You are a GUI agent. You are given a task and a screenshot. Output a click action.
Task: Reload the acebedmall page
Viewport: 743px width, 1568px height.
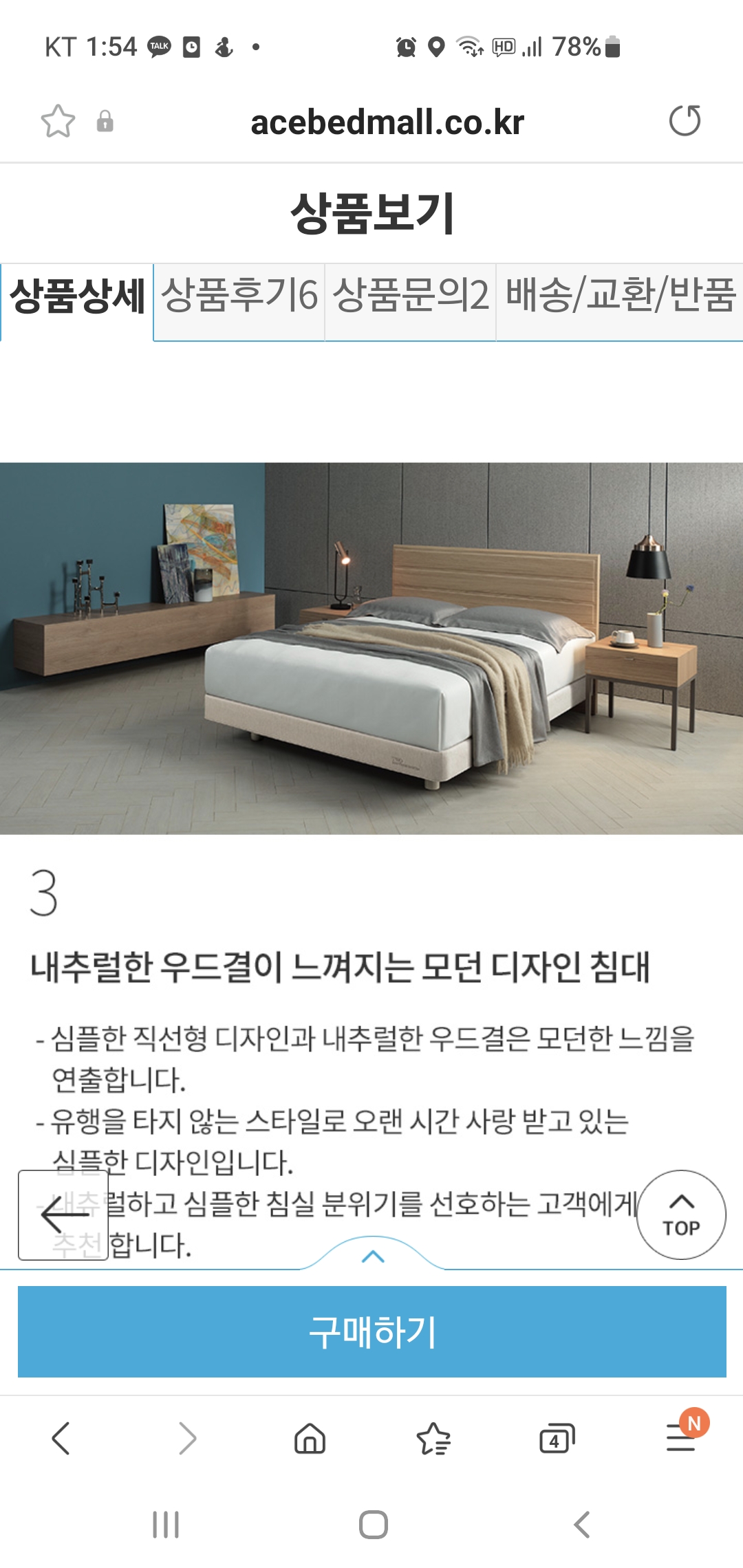pyautogui.click(x=685, y=121)
